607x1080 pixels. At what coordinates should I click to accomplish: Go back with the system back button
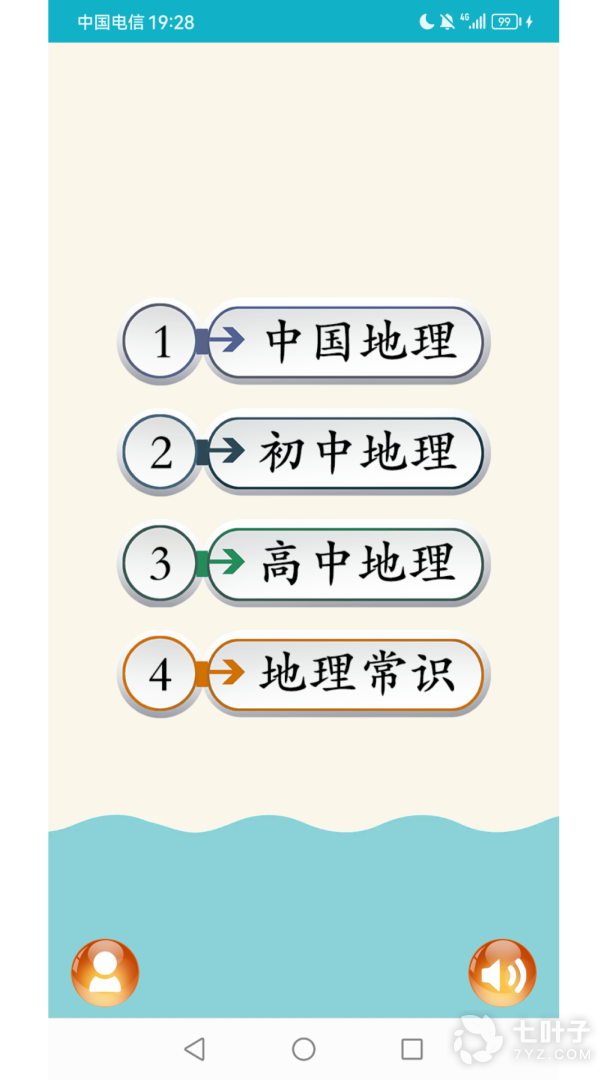[195, 1048]
